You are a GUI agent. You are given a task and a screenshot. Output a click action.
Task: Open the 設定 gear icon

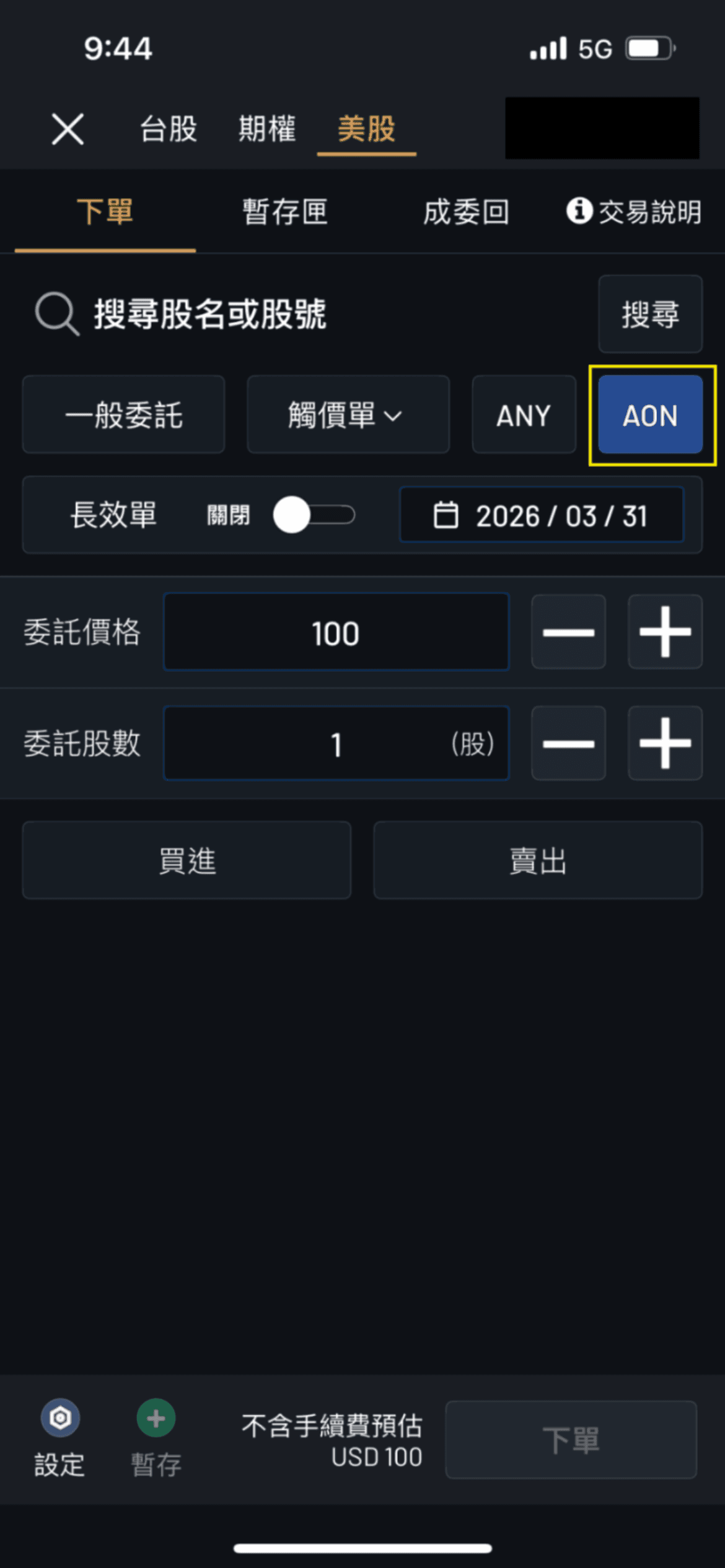click(59, 1418)
